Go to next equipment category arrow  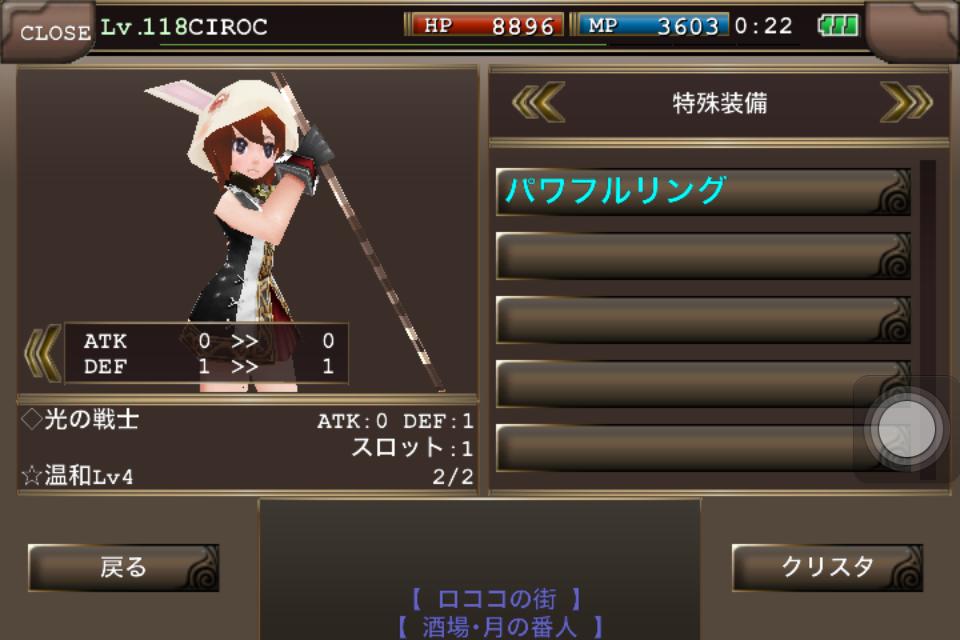coord(906,102)
